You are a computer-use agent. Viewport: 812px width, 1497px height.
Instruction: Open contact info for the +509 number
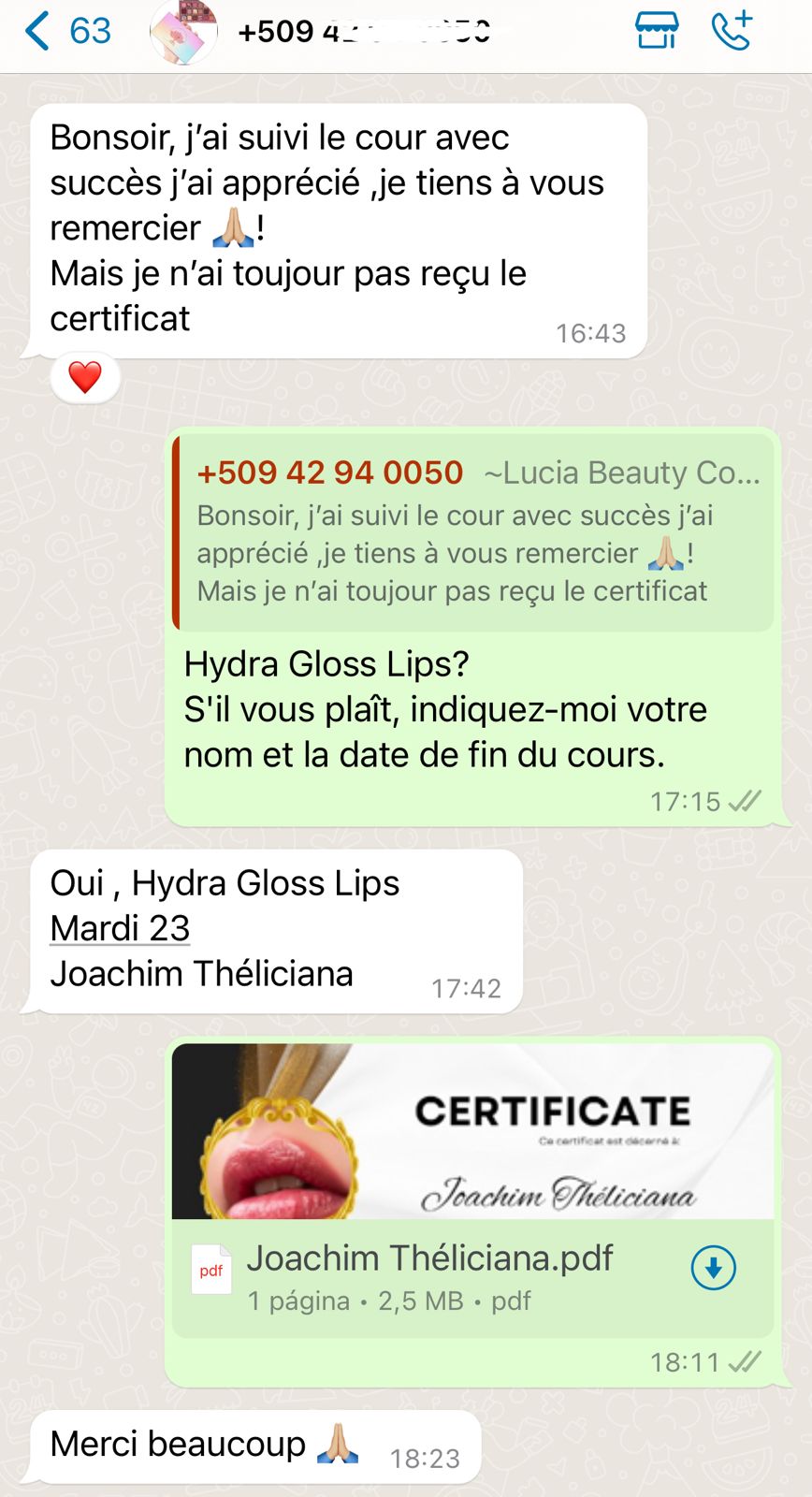tap(365, 33)
